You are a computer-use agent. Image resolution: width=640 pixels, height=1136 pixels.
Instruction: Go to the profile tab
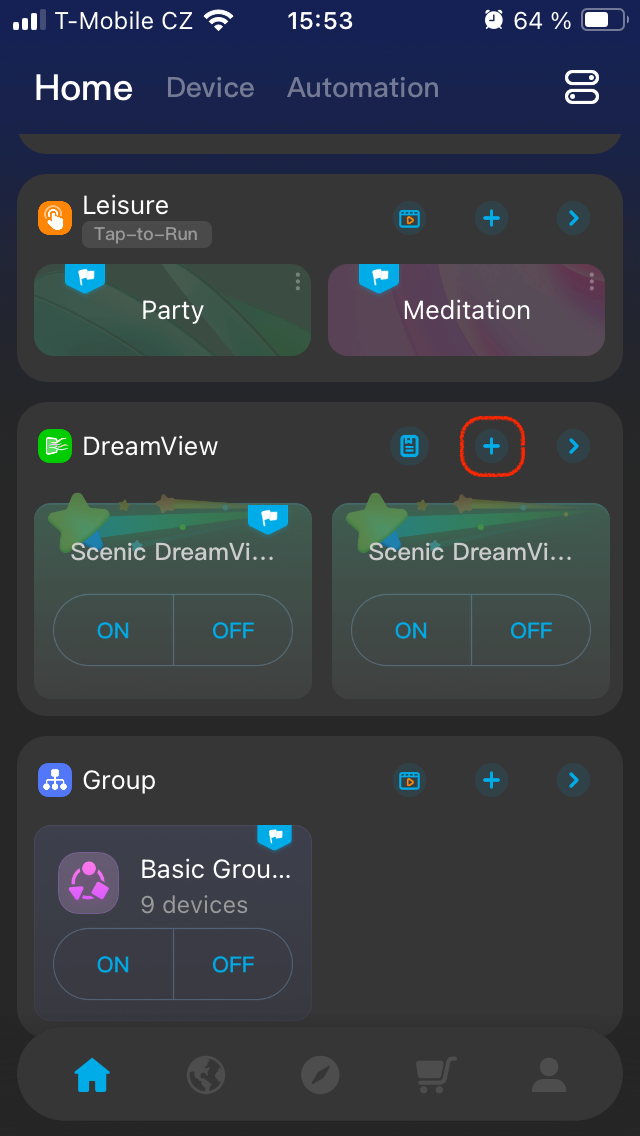[548, 1075]
